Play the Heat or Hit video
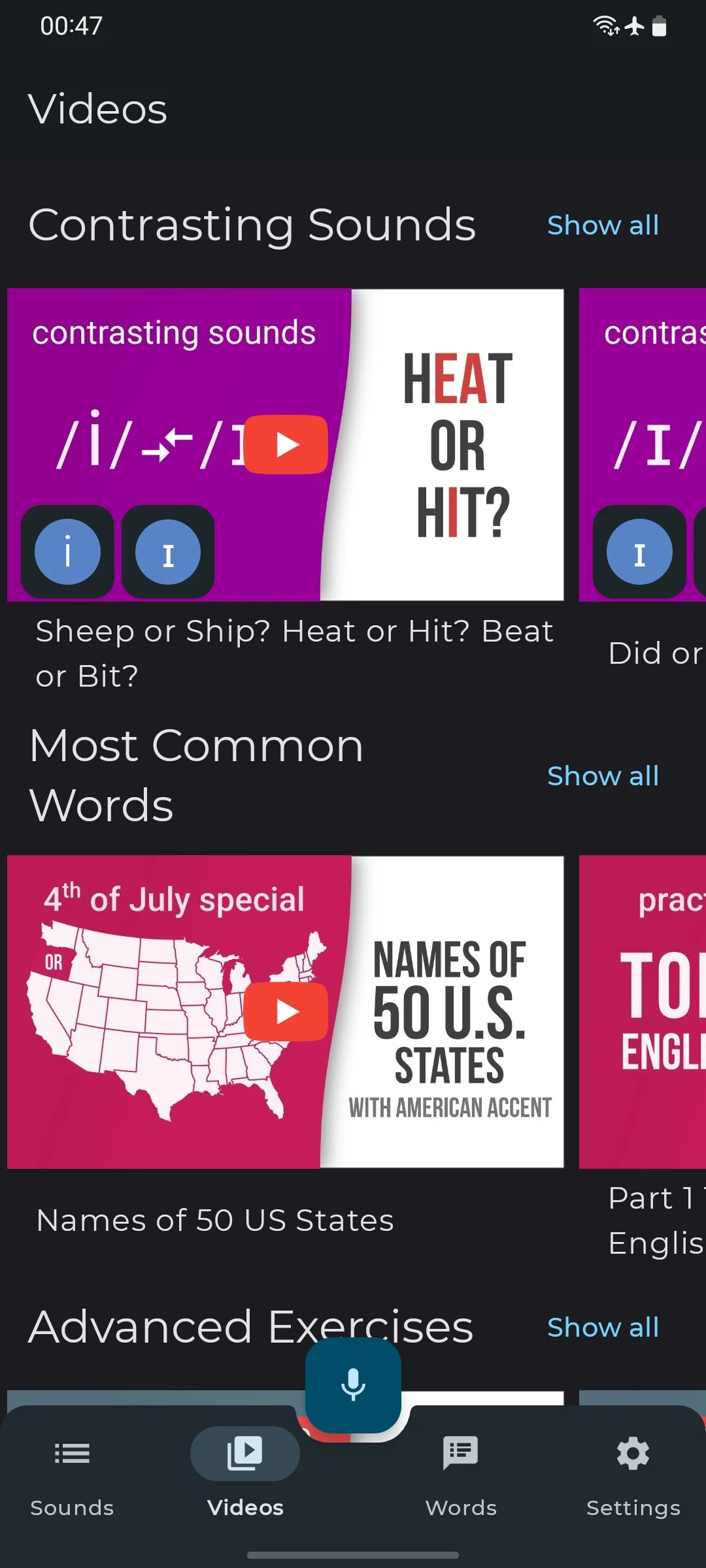The width and height of the screenshot is (706, 1568). point(286,445)
